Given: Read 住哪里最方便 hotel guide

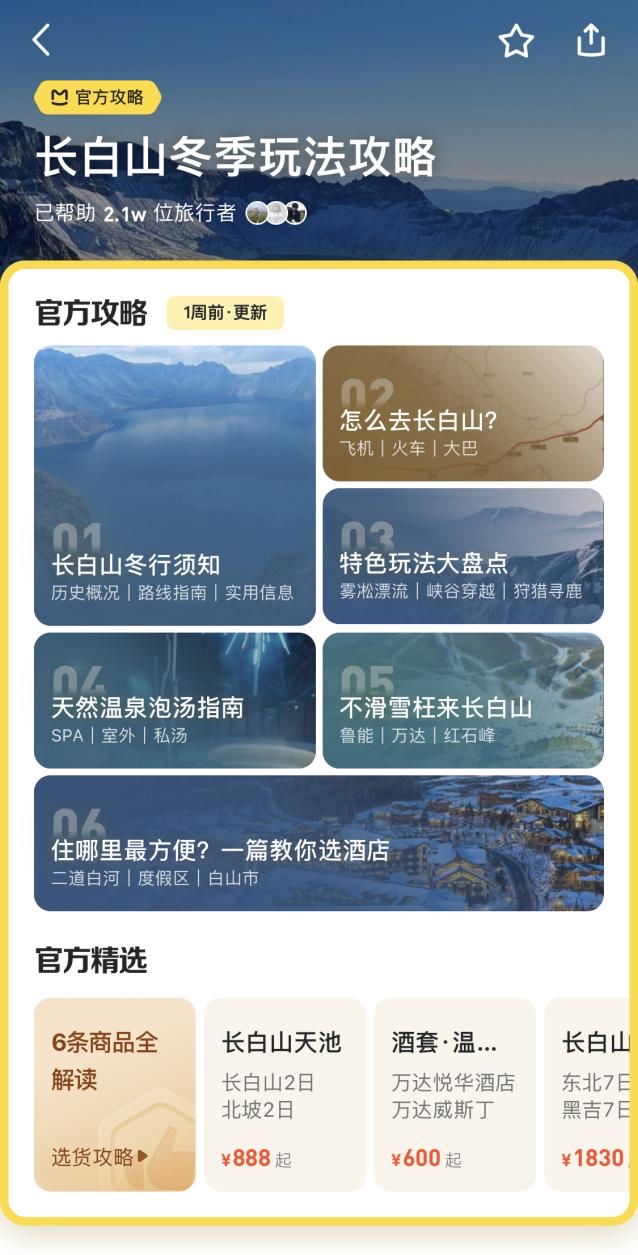Looking at the screenshot, I should point(319,843).
